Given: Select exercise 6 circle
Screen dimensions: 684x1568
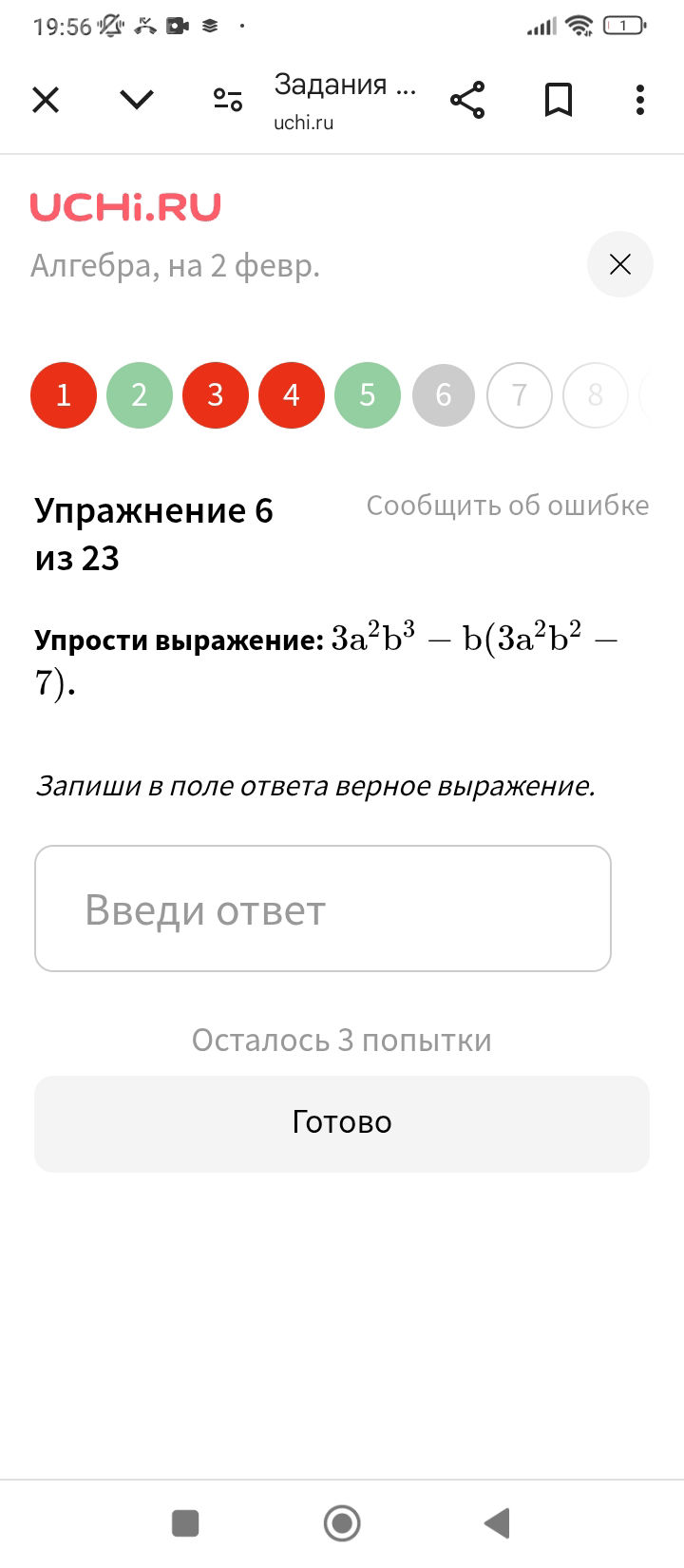Looking at the screenshot, I should pos(444,395).
